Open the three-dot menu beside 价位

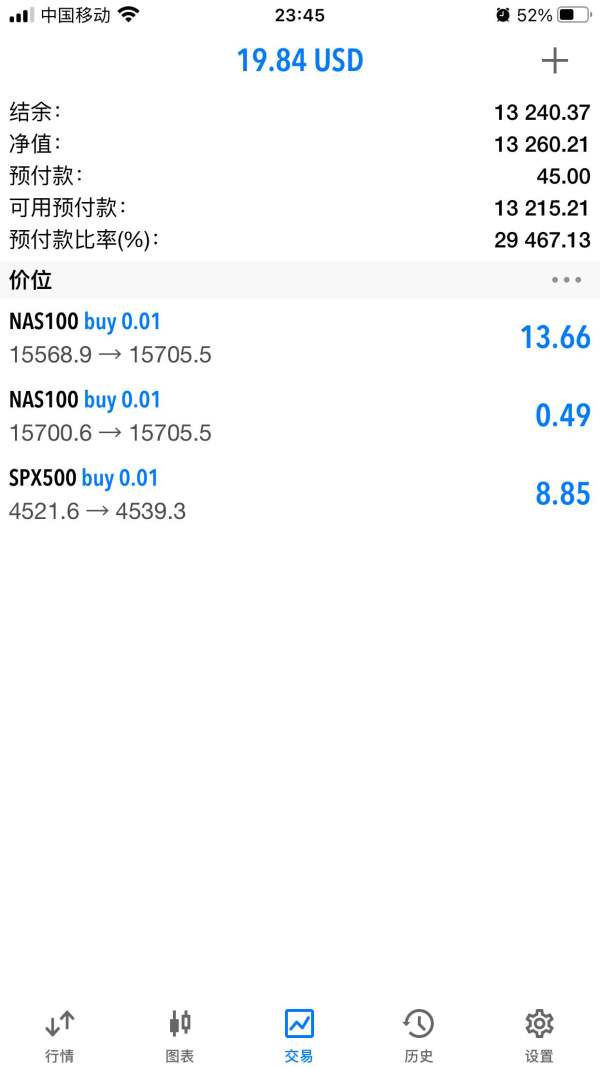tap(566, 280)
